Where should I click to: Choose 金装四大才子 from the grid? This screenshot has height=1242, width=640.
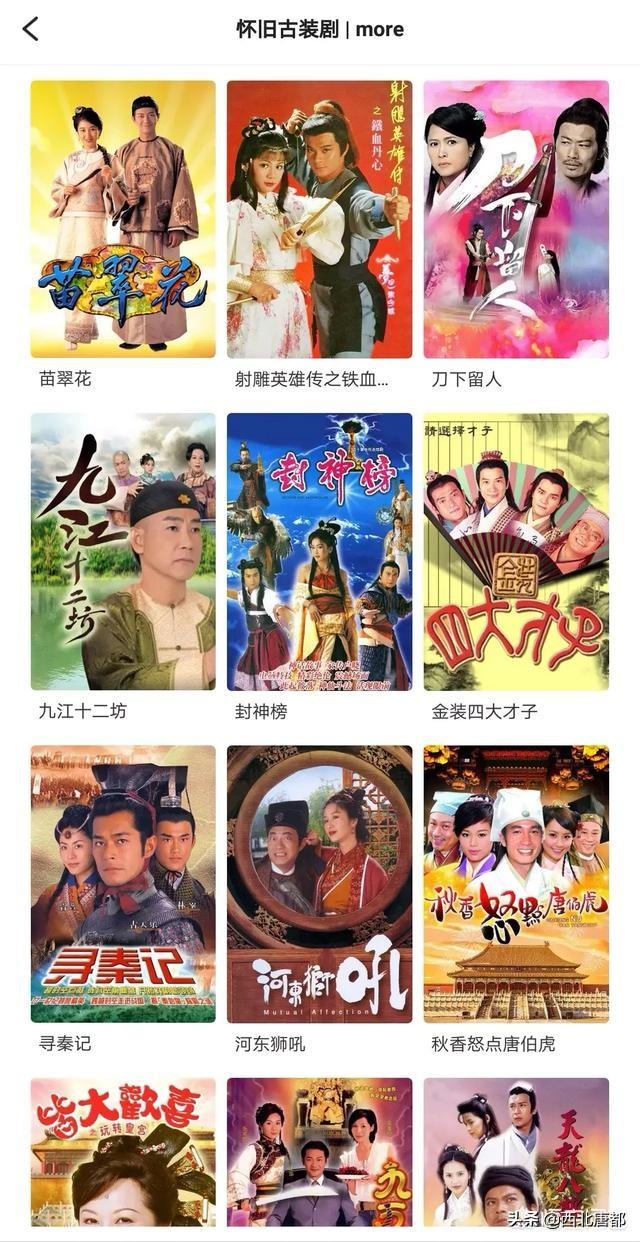tap(516, 551)
